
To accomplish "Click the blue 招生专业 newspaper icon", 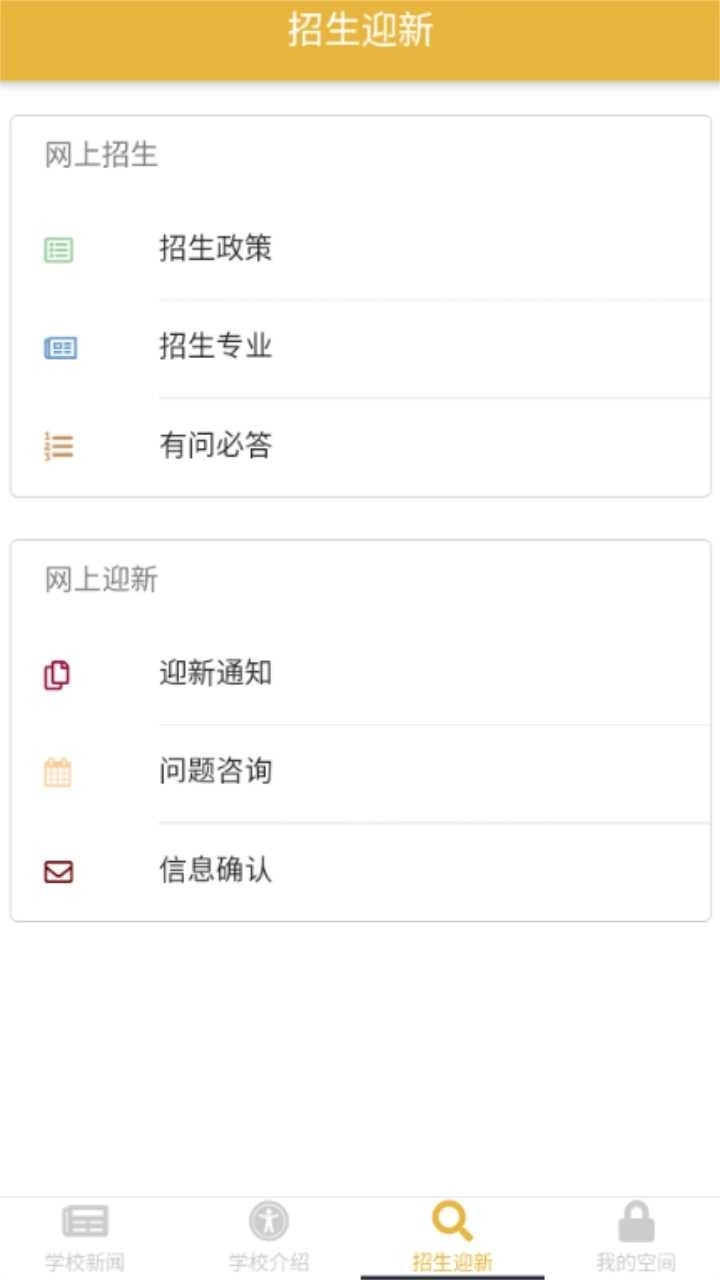I will (59, 347).
